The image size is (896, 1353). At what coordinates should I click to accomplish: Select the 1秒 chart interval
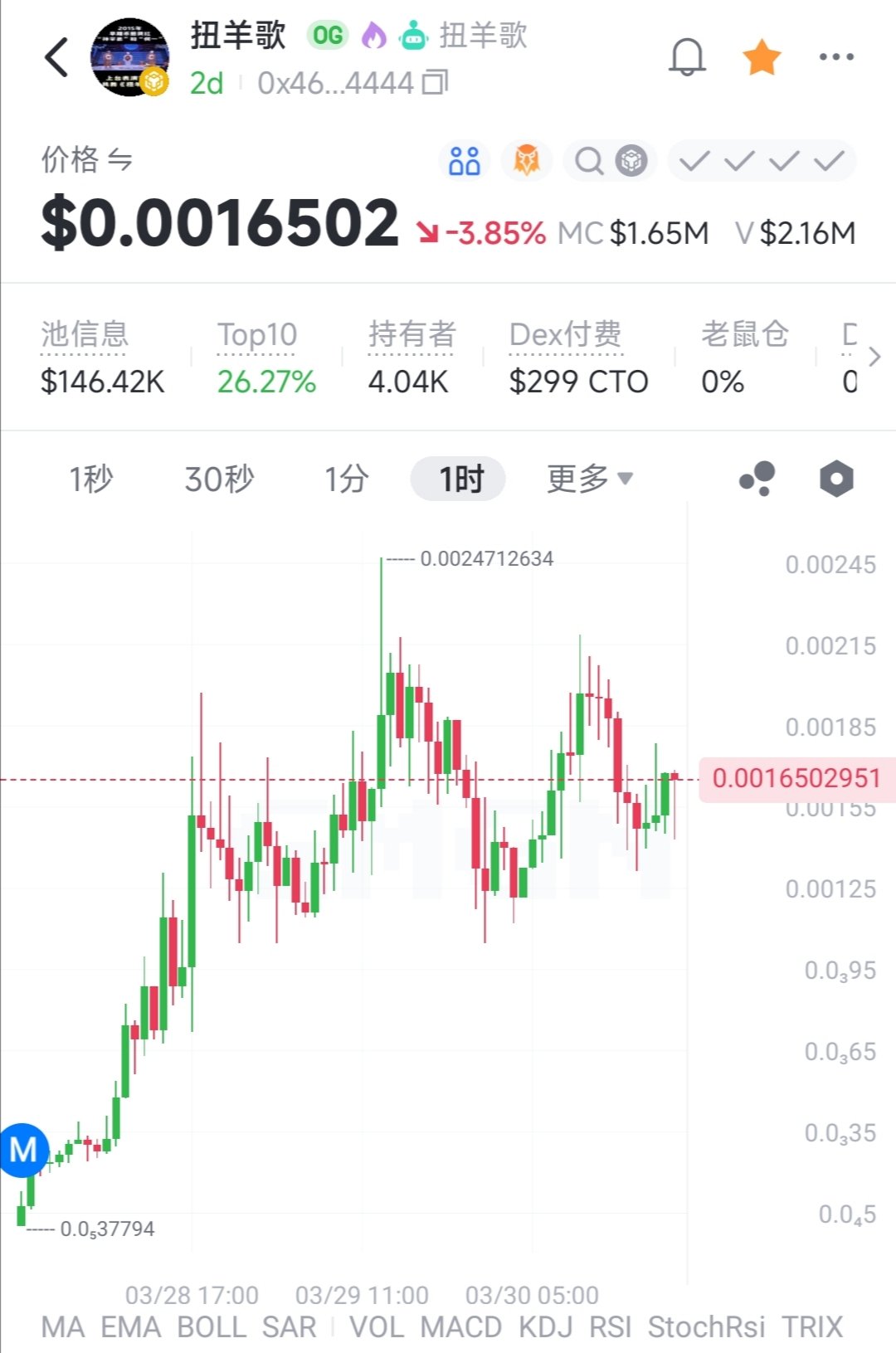point(91,479)
